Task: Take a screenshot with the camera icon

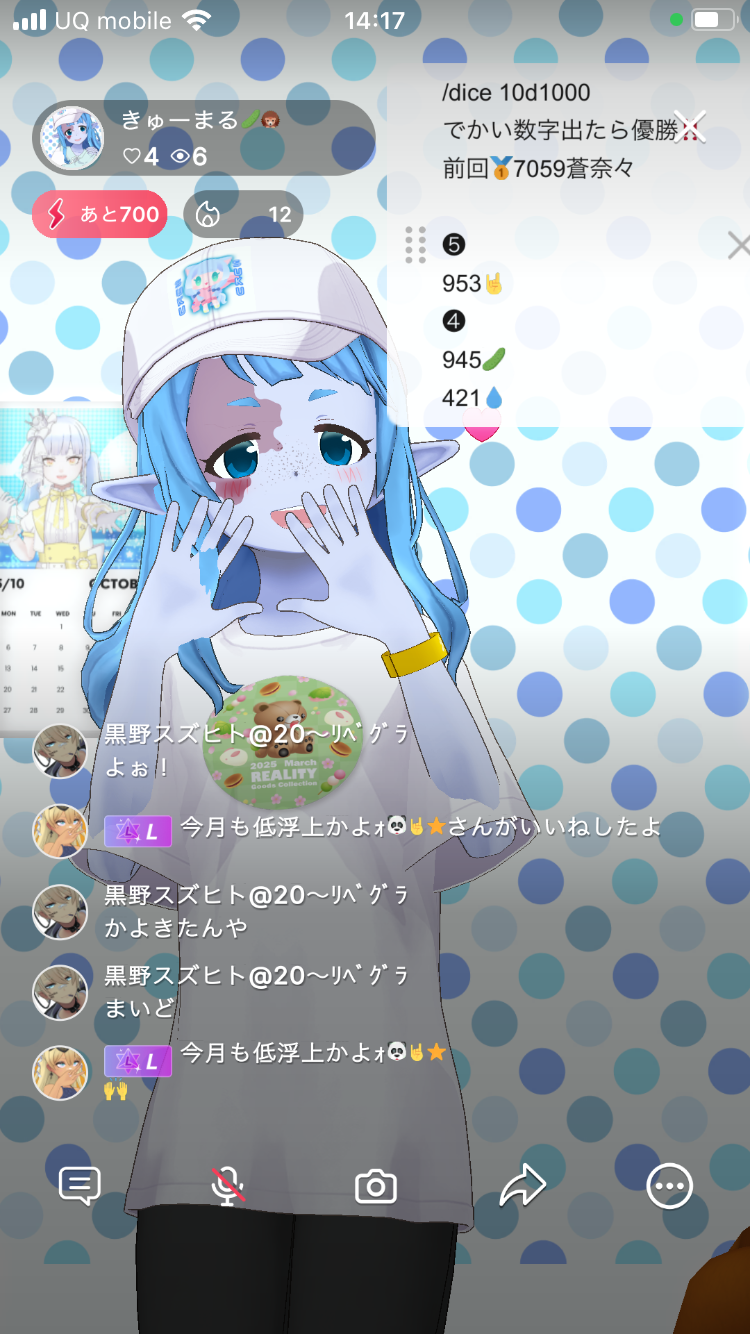Action: tap(376, 1187)
